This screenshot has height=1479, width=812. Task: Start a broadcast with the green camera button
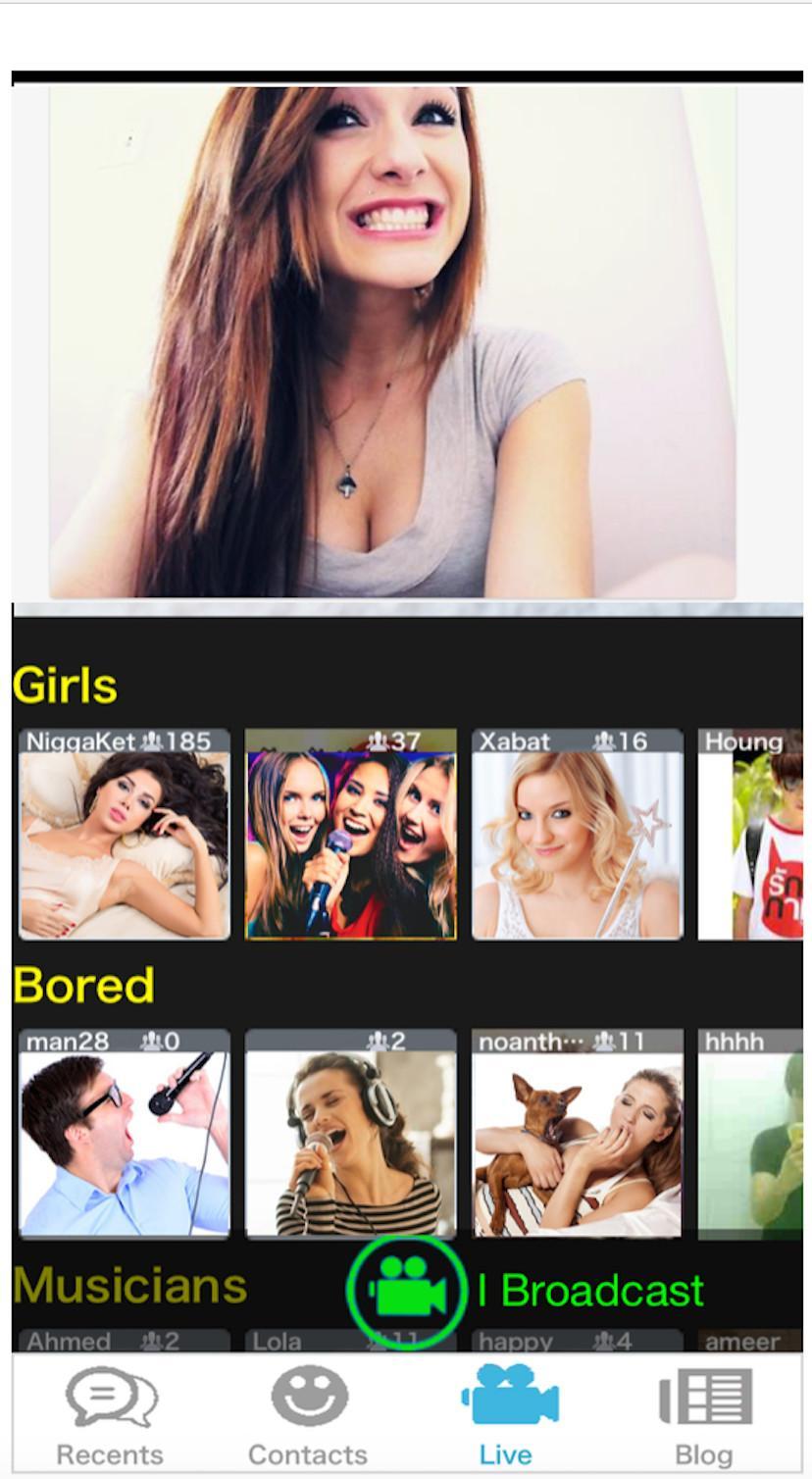(x=406, y=1292)
